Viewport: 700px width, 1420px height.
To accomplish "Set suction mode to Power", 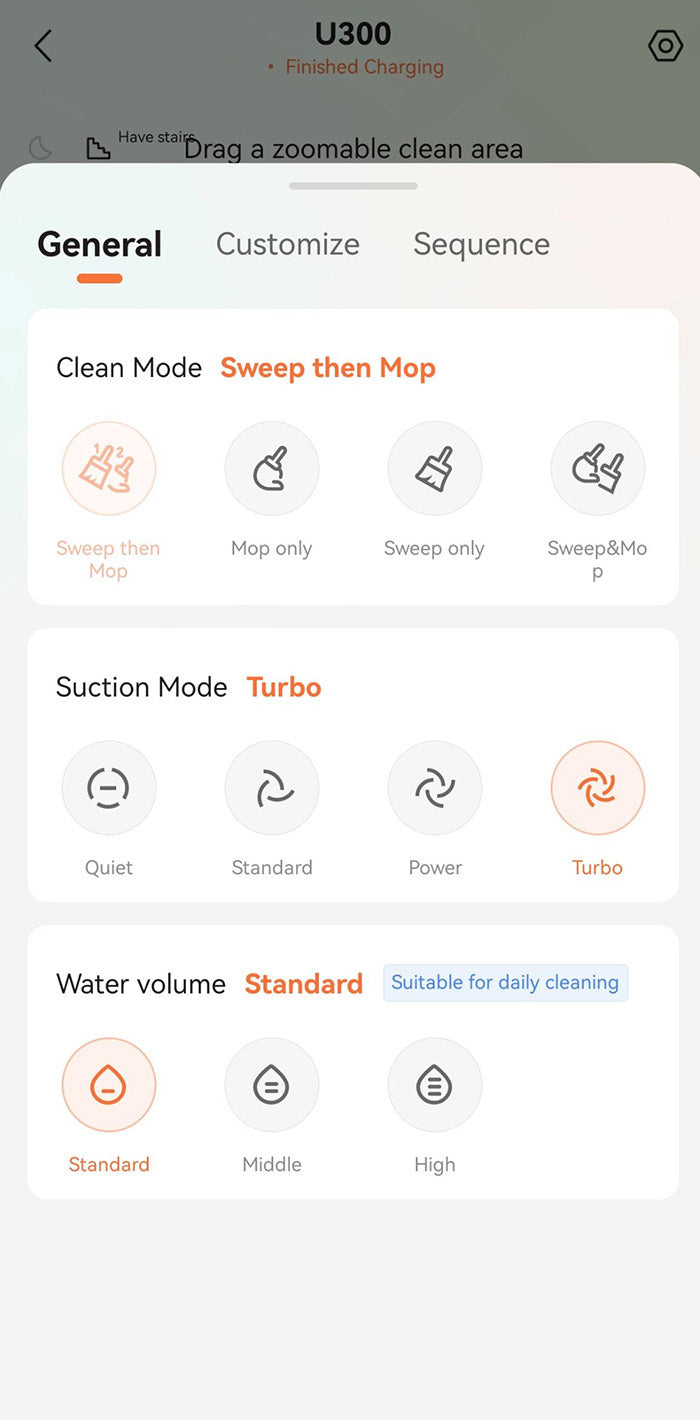I will point(435,788).
